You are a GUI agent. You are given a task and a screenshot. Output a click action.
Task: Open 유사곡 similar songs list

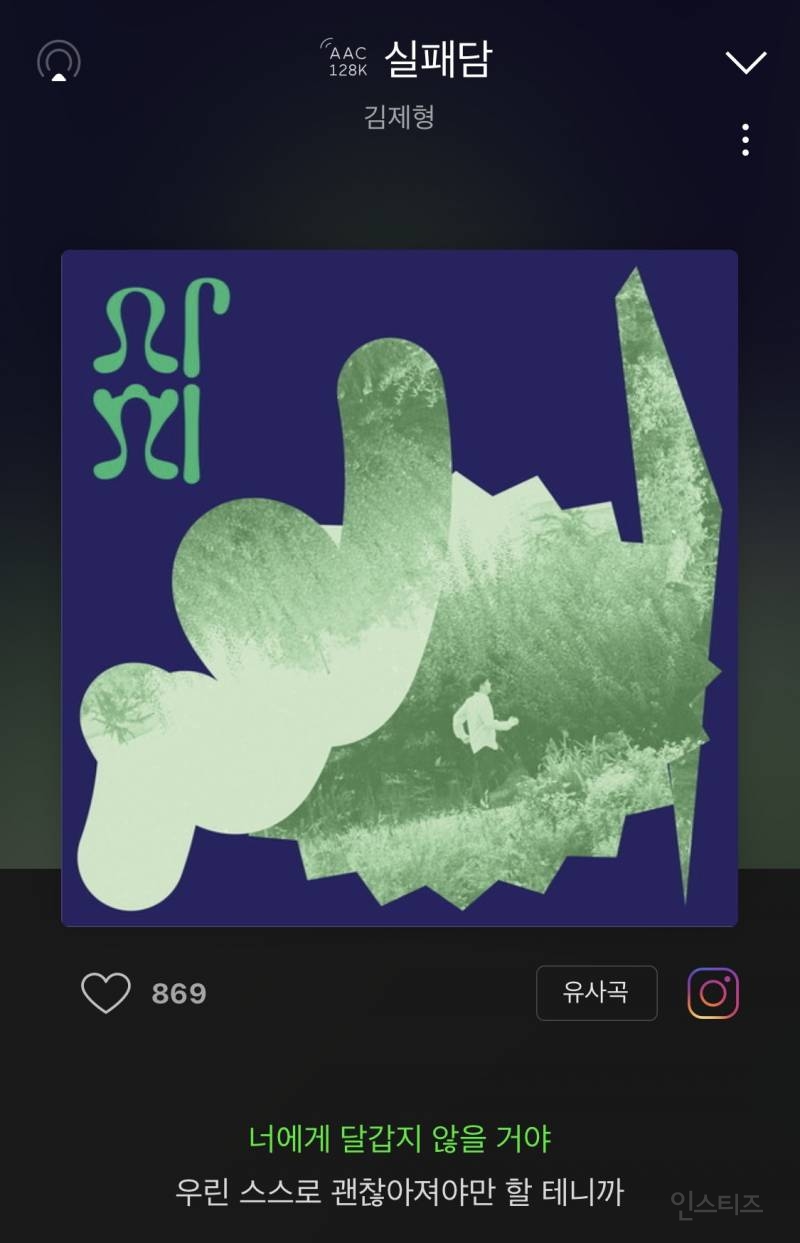point(597,992)
